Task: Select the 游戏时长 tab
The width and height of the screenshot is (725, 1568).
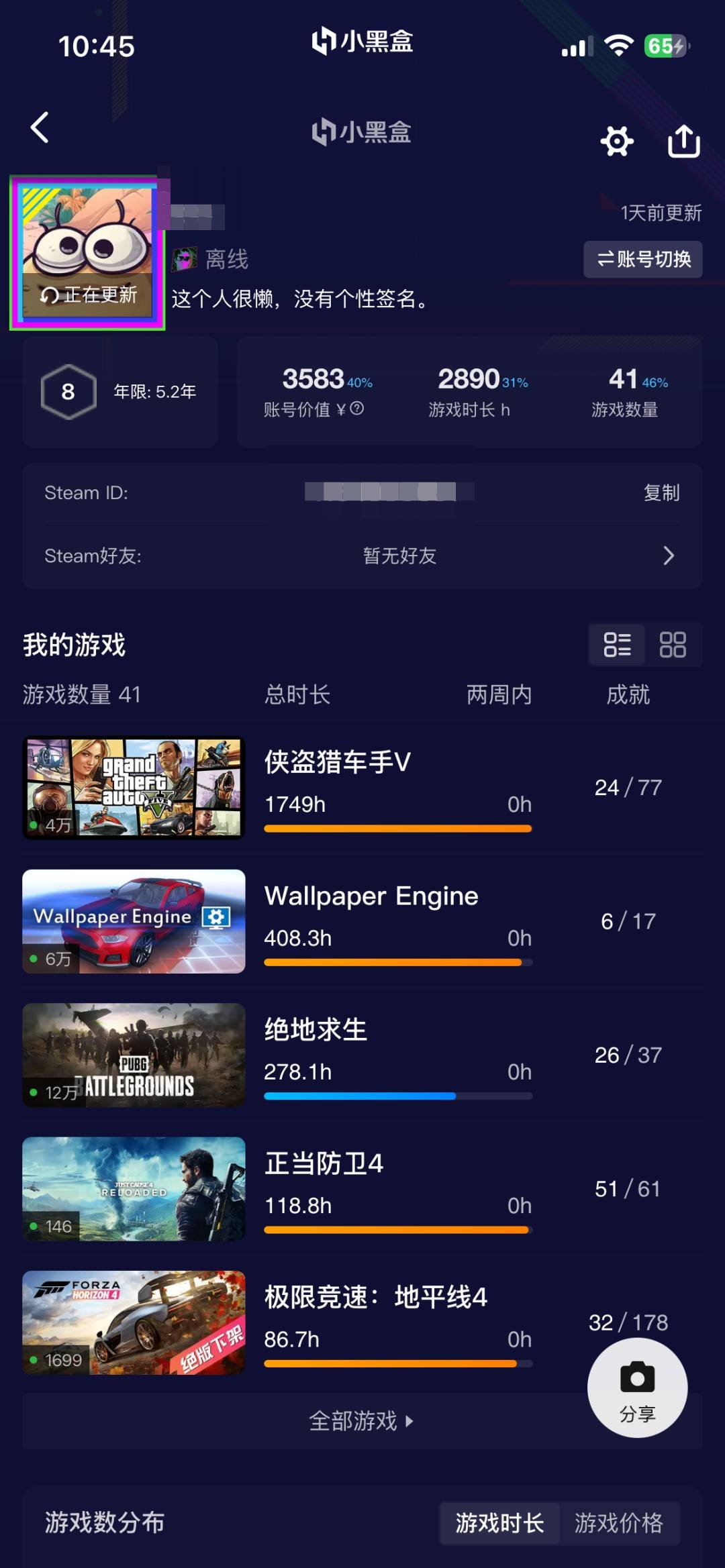Action: tap(499, 1523)
